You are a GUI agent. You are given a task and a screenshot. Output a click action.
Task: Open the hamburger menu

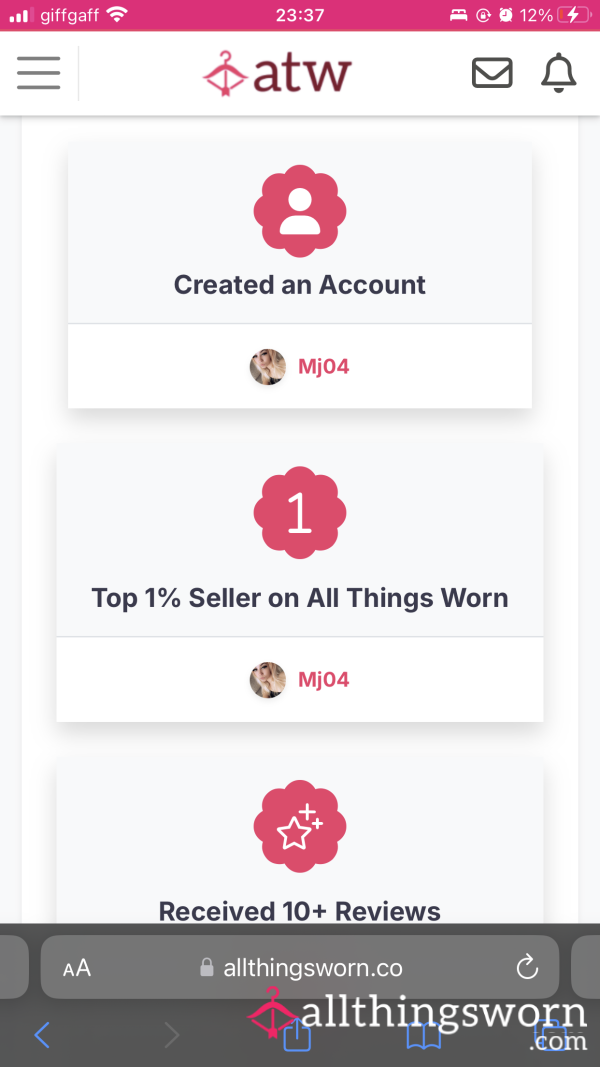pyautogui.click(x=39, y=73)
